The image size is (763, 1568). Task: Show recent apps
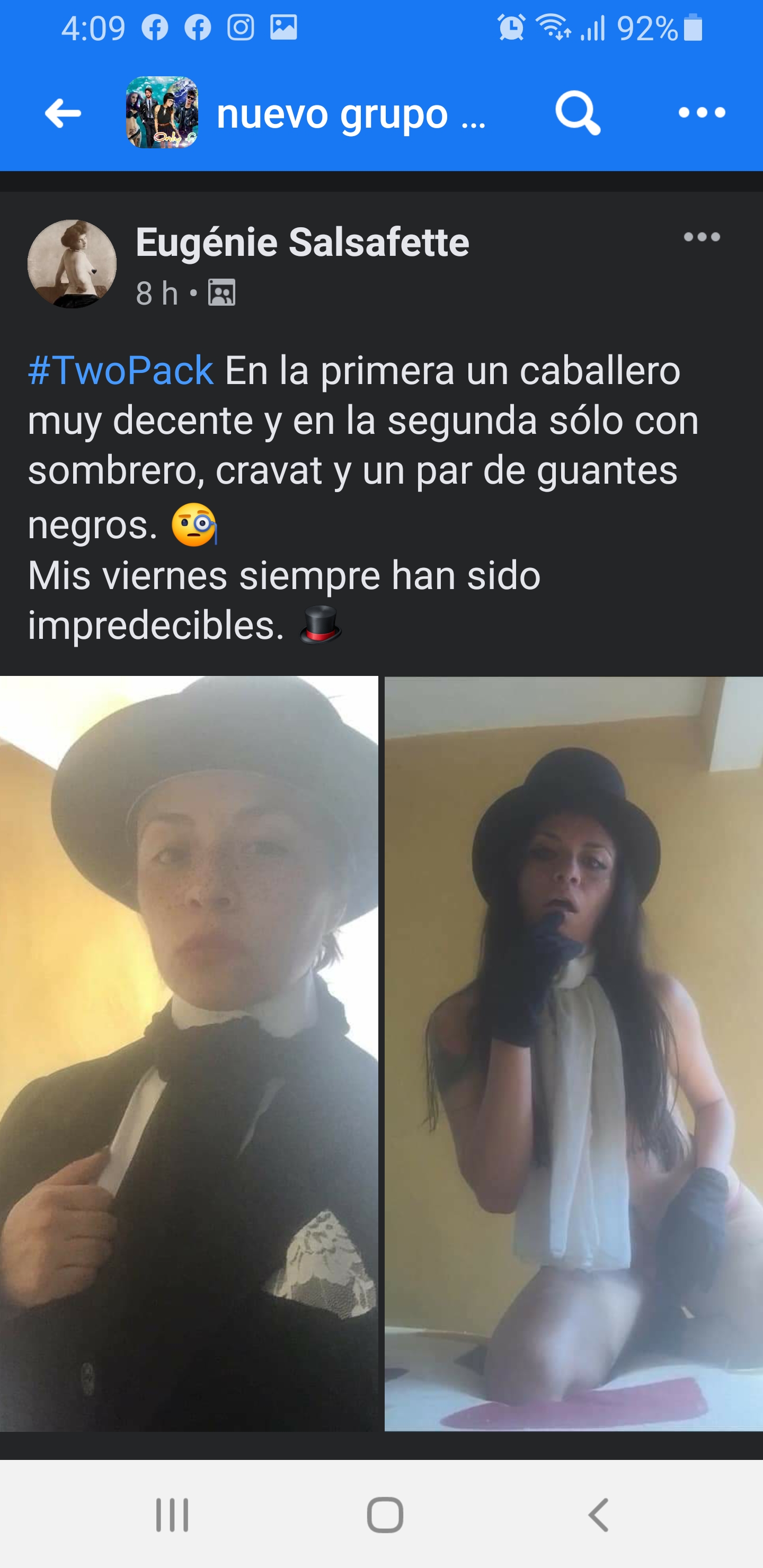click(x=172, y=1514)
